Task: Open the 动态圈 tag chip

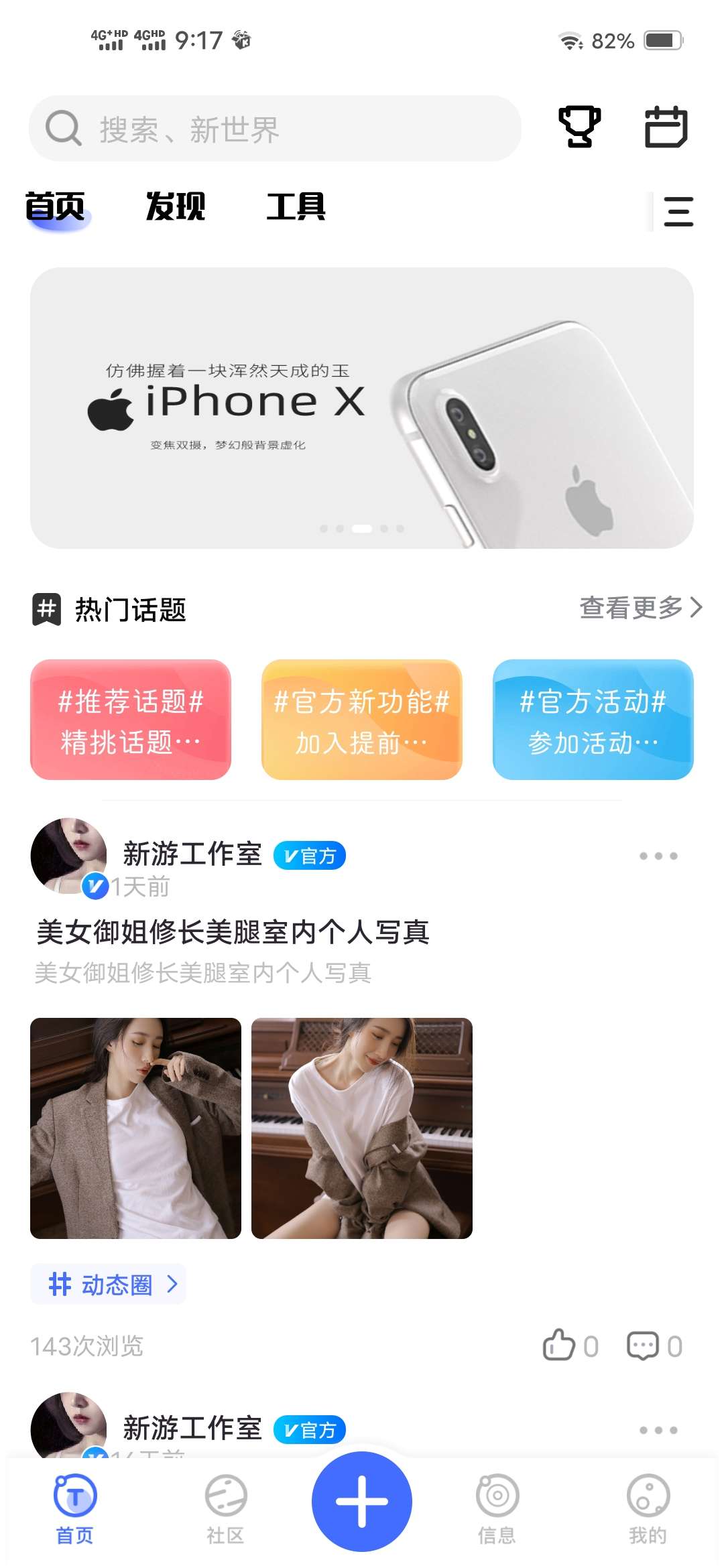Action: pyautogui.click(x=109, y=1285)
